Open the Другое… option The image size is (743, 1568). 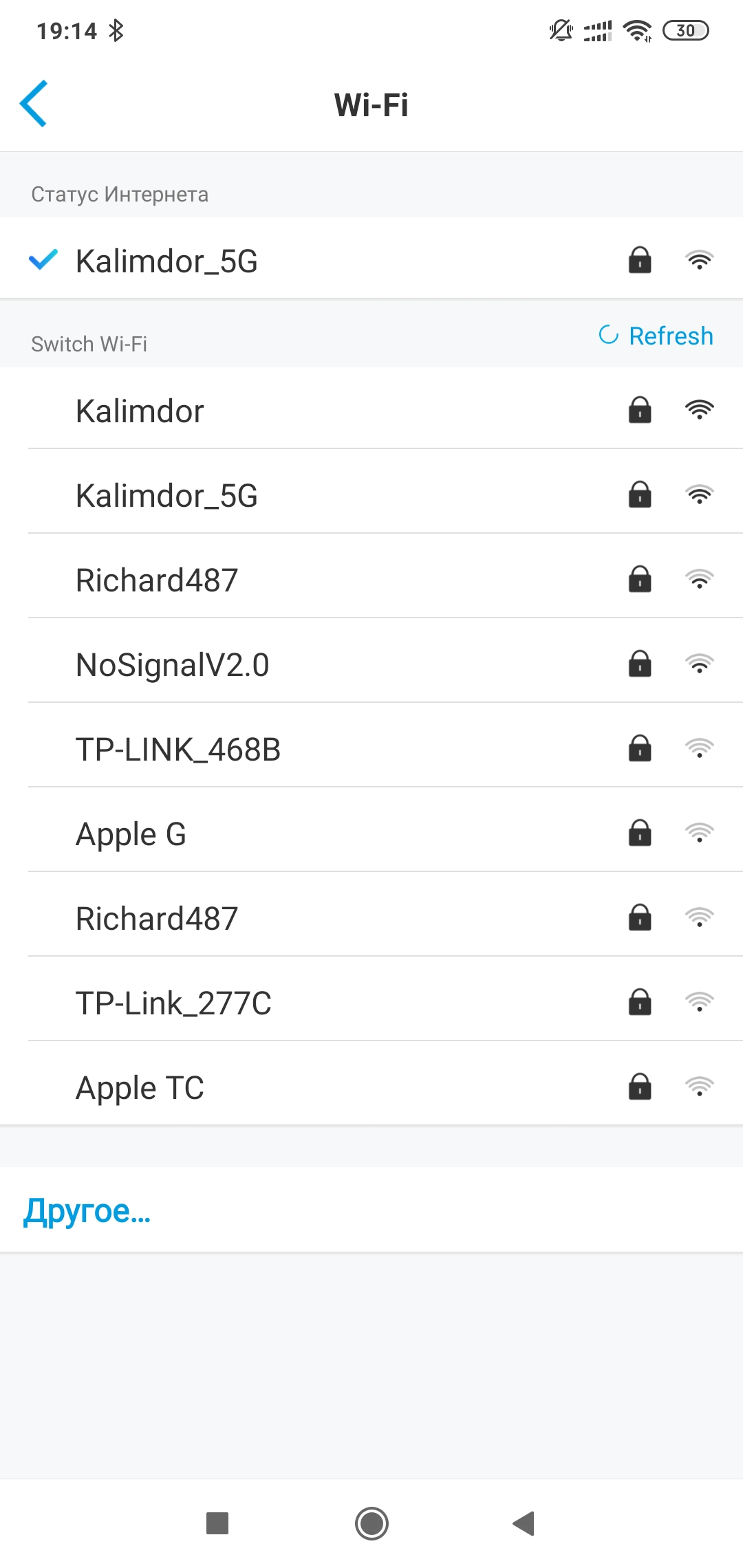87,1211
